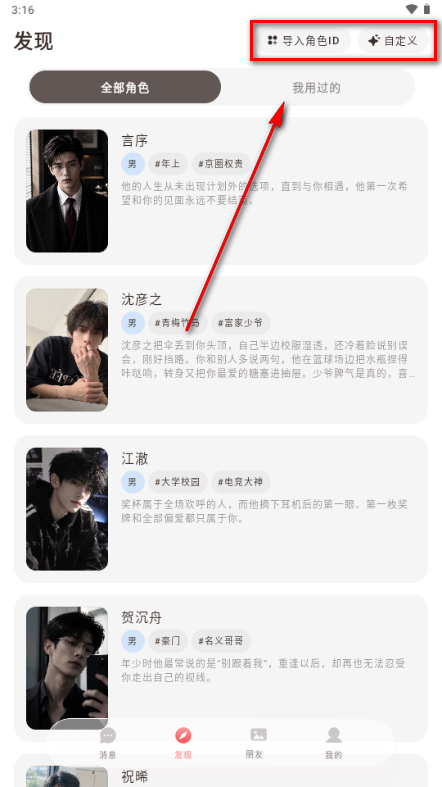
Task: Go to the 消息 messages tab
Action: (108, 743)
